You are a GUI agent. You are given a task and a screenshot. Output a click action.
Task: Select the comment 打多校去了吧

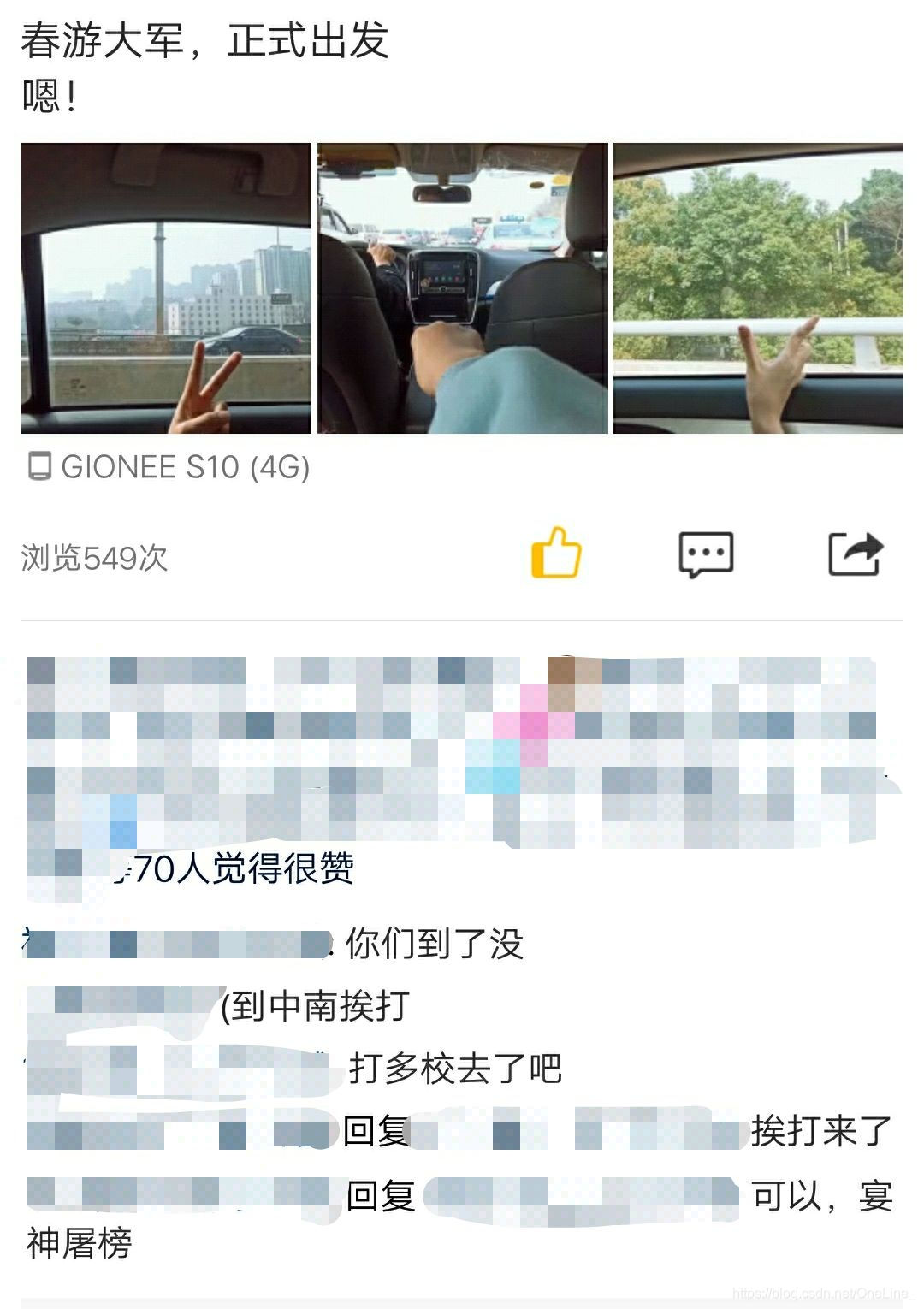tap(454, 1069)
